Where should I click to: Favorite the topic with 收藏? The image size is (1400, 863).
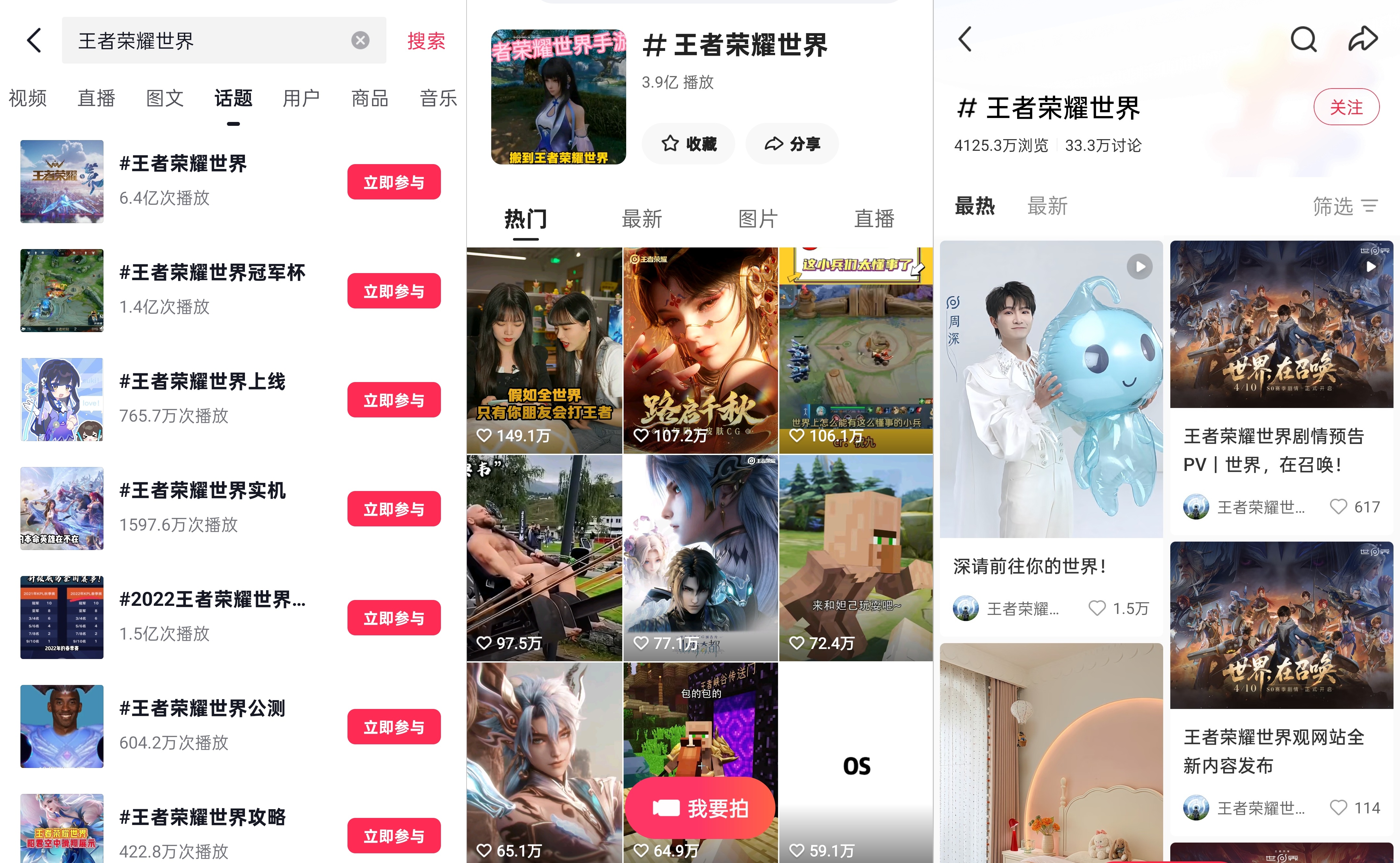(x=688, y=144)
